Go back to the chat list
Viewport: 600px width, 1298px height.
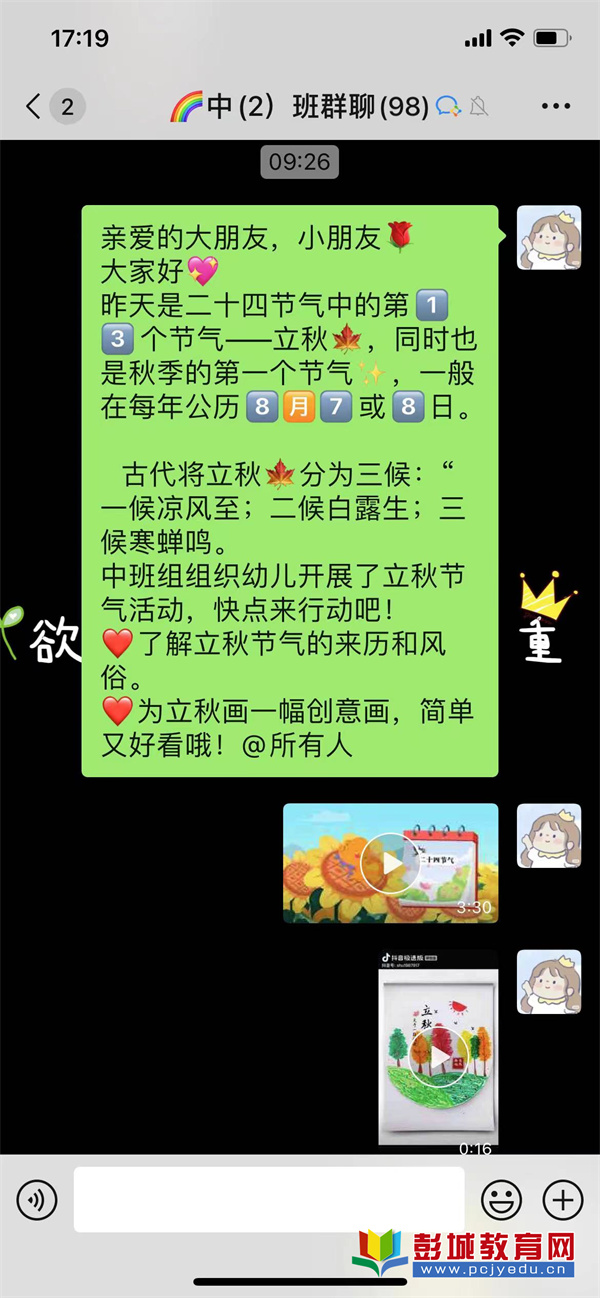pyautogui.click(x=35, y=107)
